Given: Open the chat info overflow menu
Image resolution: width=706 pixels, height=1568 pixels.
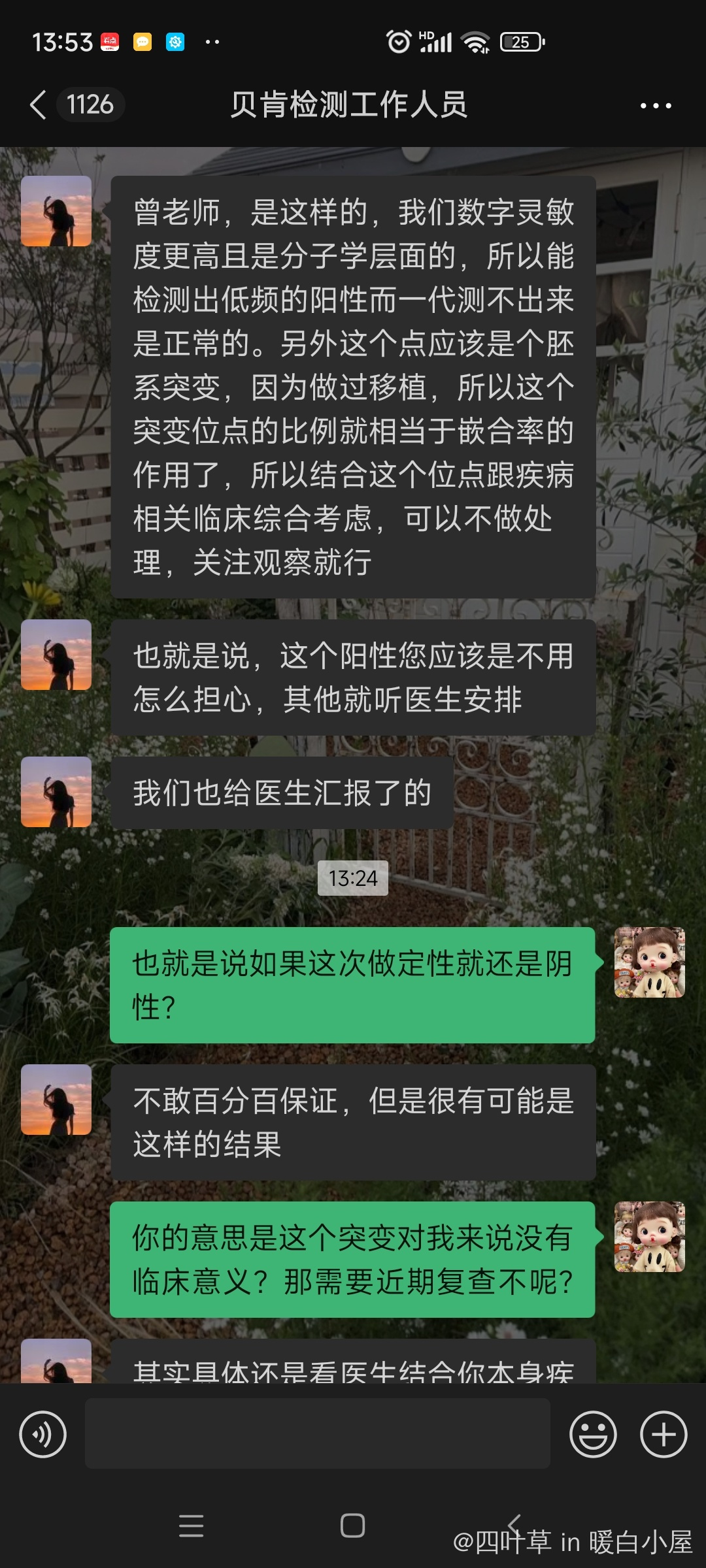Looking at the screenshot, I should pyautogui.click(x=656, y=105).
